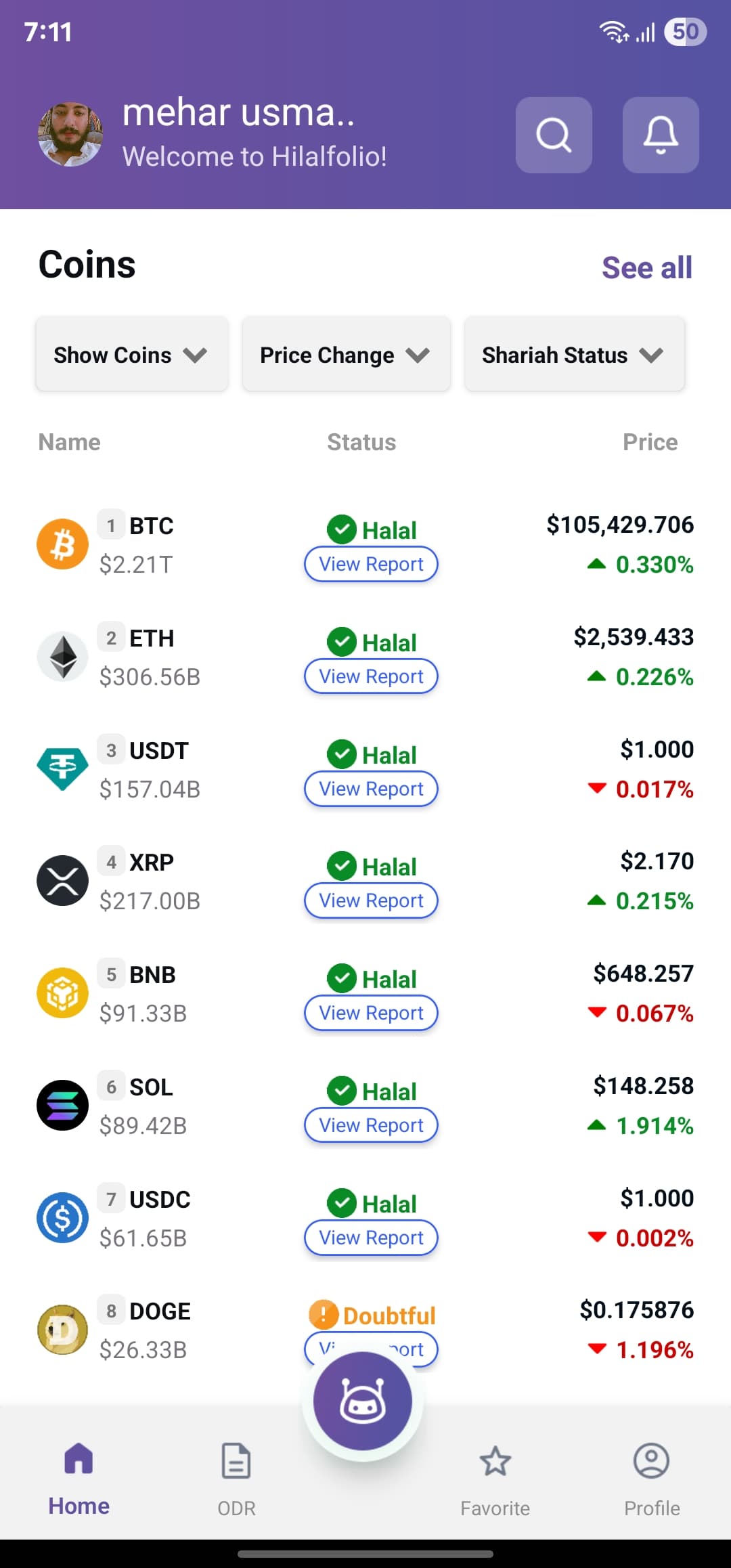Viewport: 731px width, 1568px height.
Task: Expand the Price Change dropdown
Action: pos(346,354)
